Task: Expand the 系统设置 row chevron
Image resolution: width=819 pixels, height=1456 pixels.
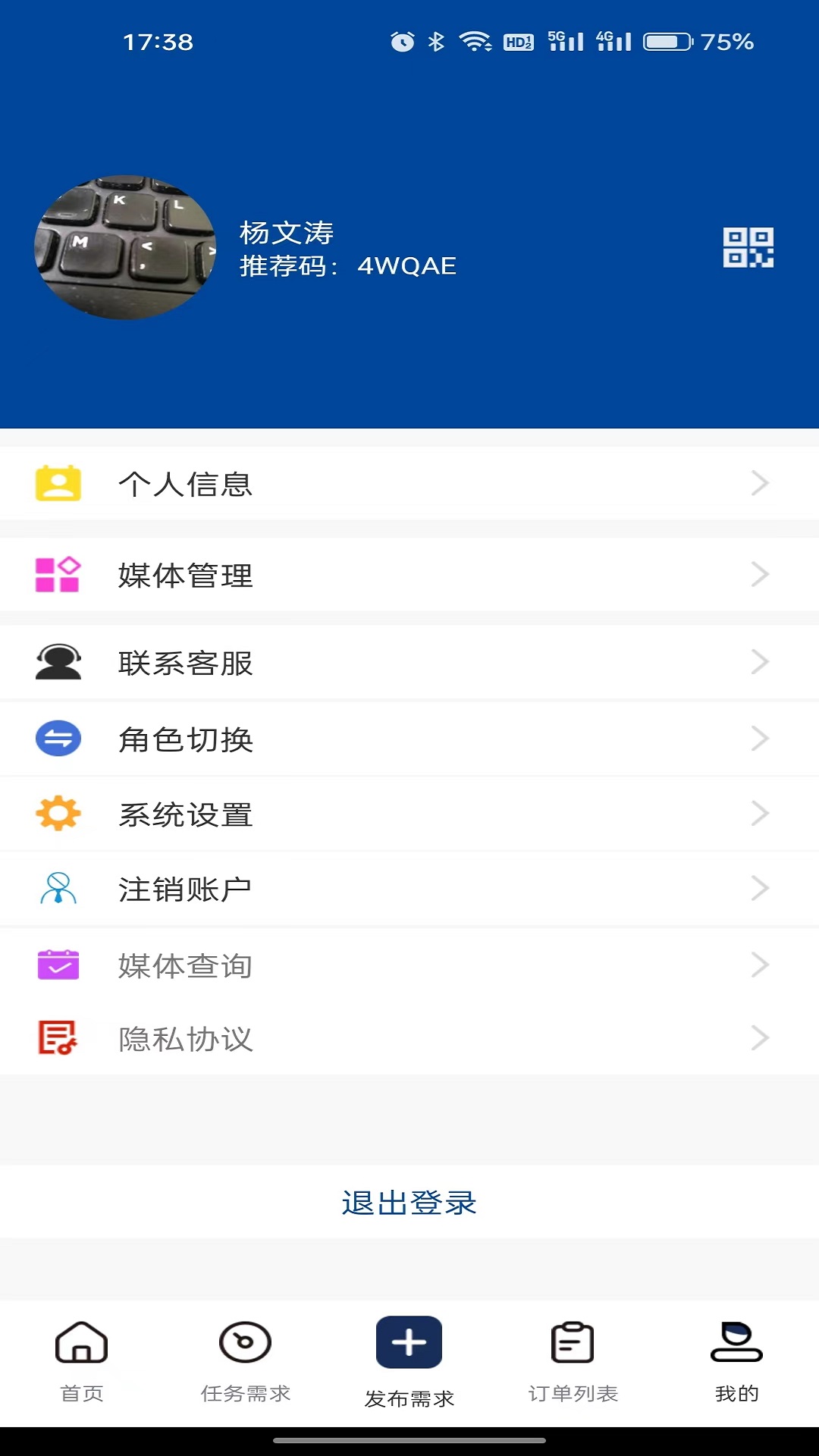Action: [x=760, y=812]
